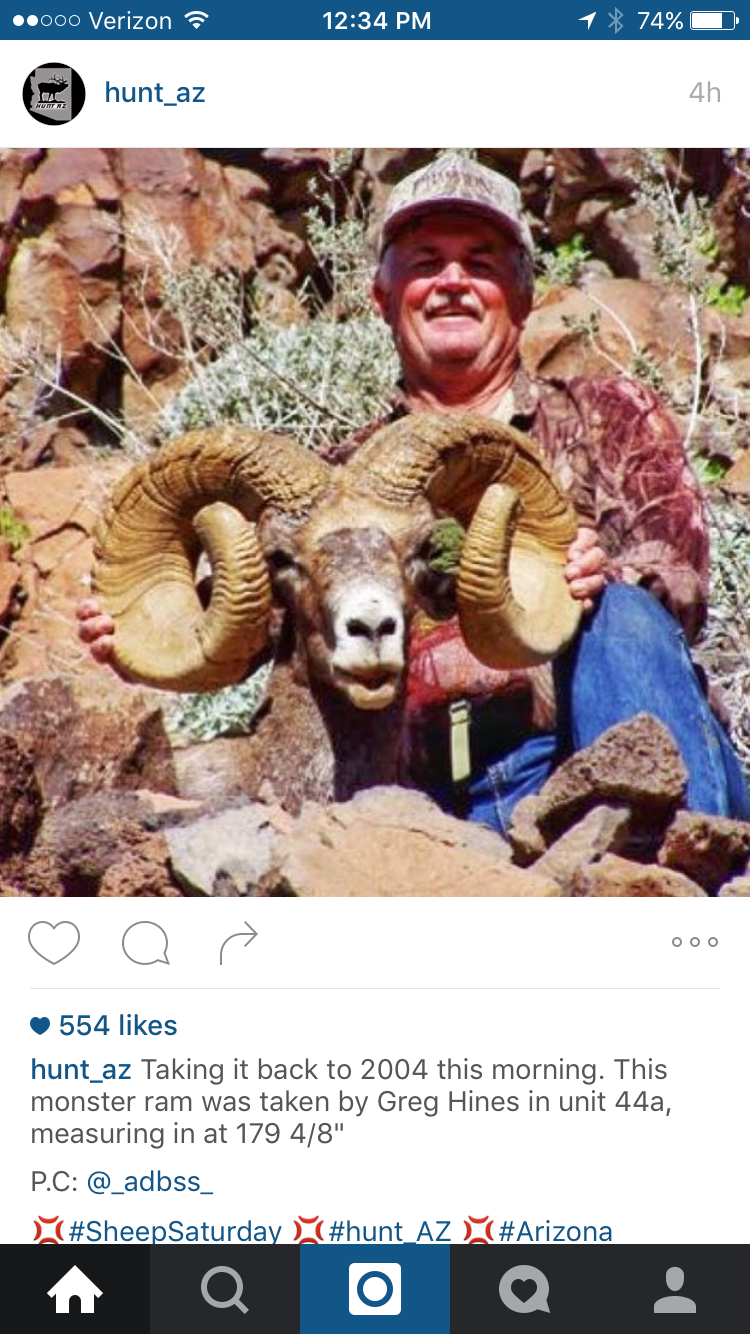Open the @_adbss_ profile mention
The width and height of the screenshot is (750, 1334).
point(150,1181)
